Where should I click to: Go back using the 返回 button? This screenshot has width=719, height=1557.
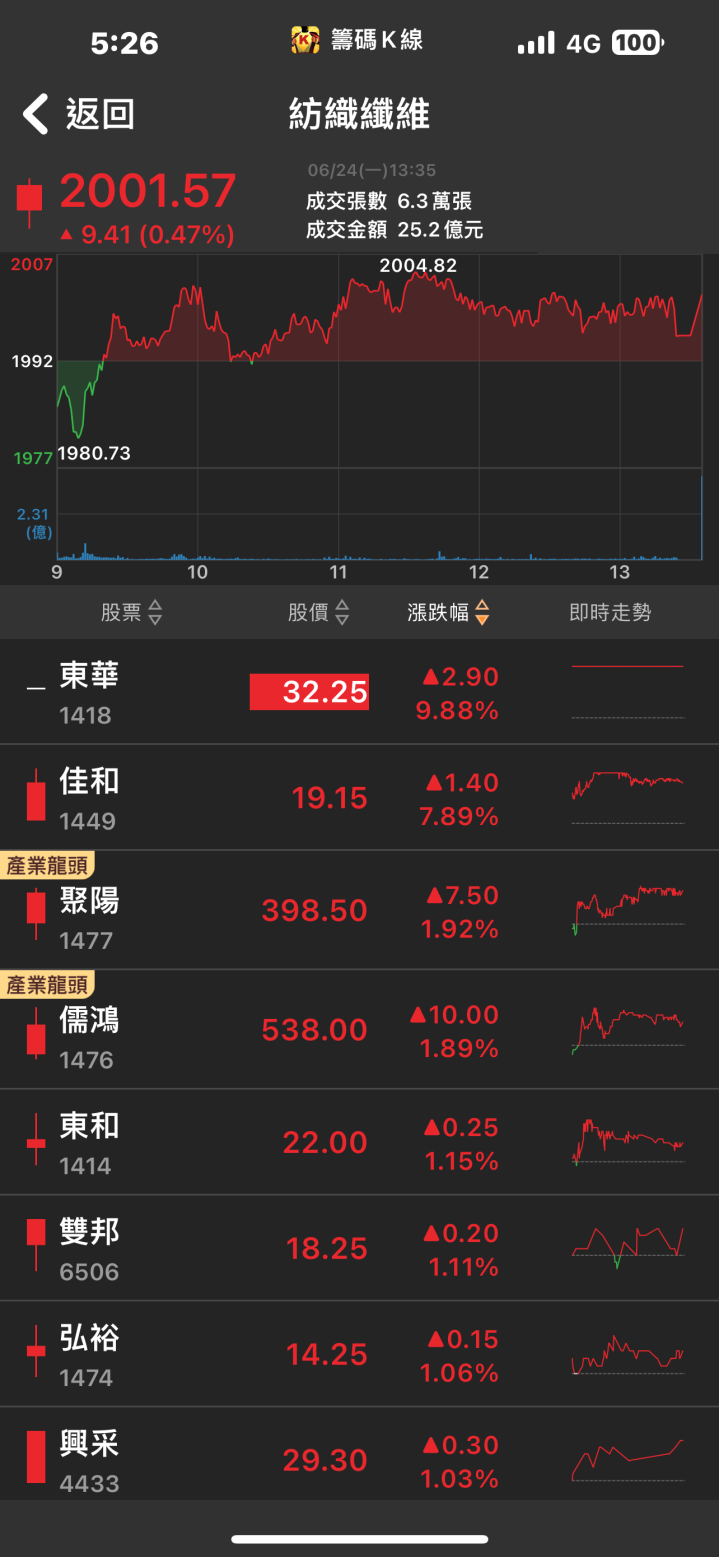(78, 114)
